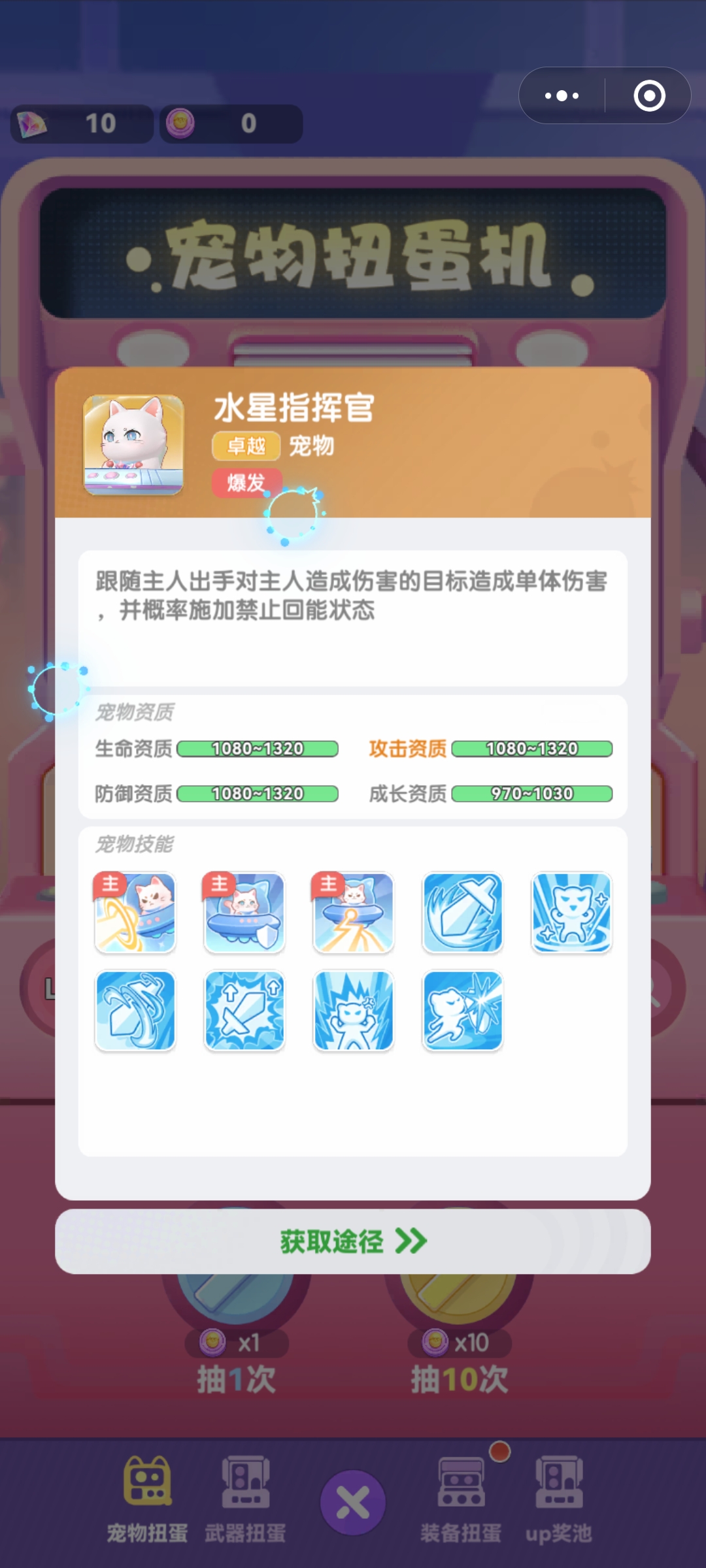Open the up奖池 tab
706x1568 pixels.
pos(559,1499)
